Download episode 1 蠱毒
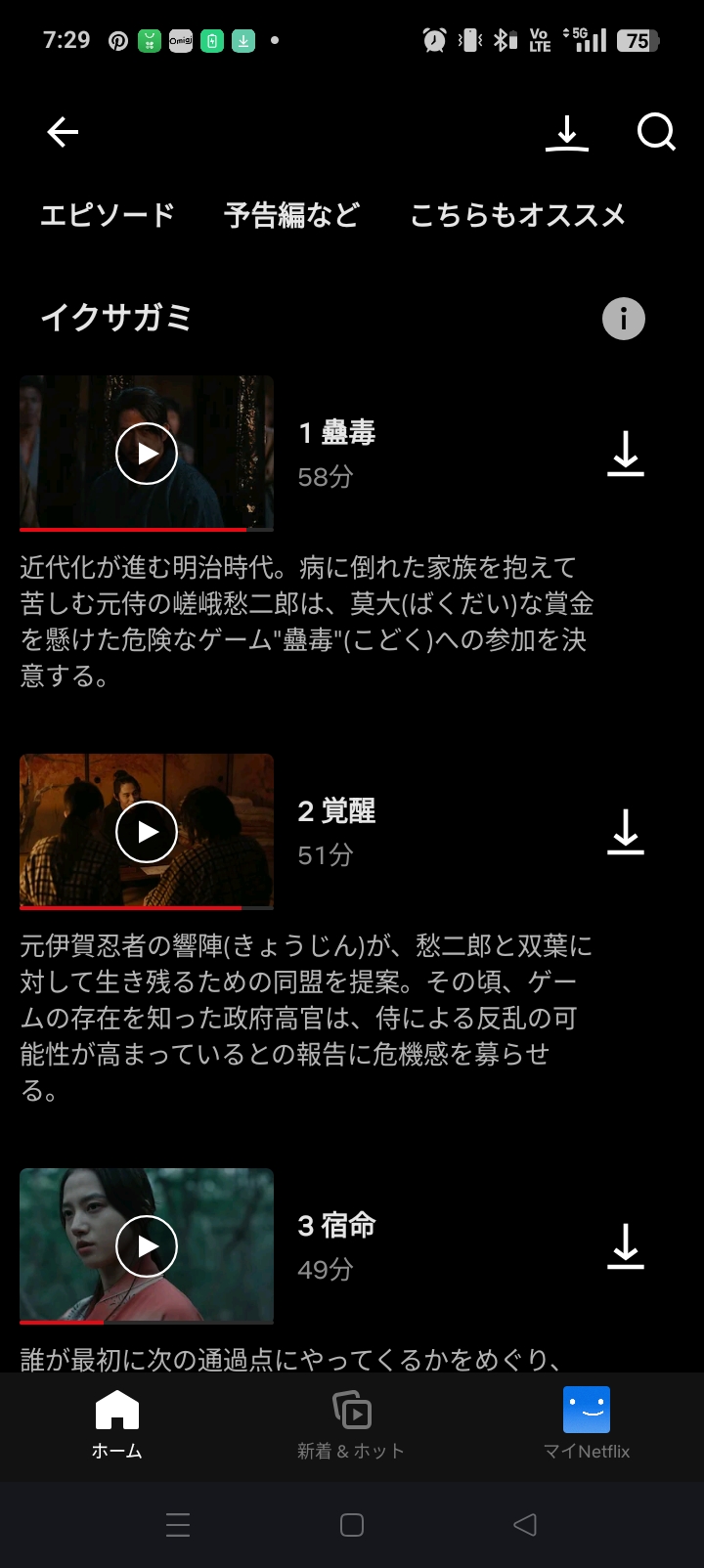The height and width of the screenshot is (1568, 704). (x=625, y=454)
